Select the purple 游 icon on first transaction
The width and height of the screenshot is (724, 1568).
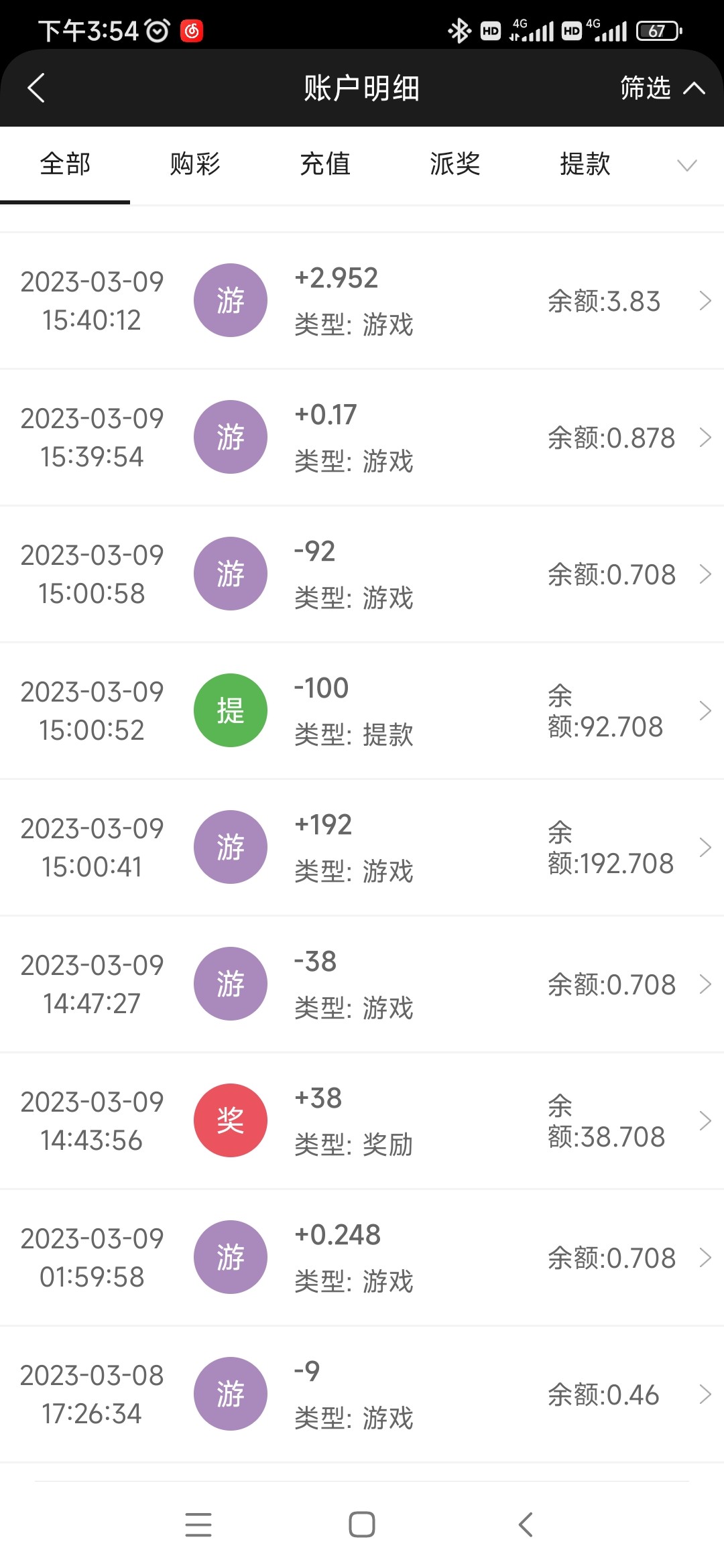(x=230, y=301)
